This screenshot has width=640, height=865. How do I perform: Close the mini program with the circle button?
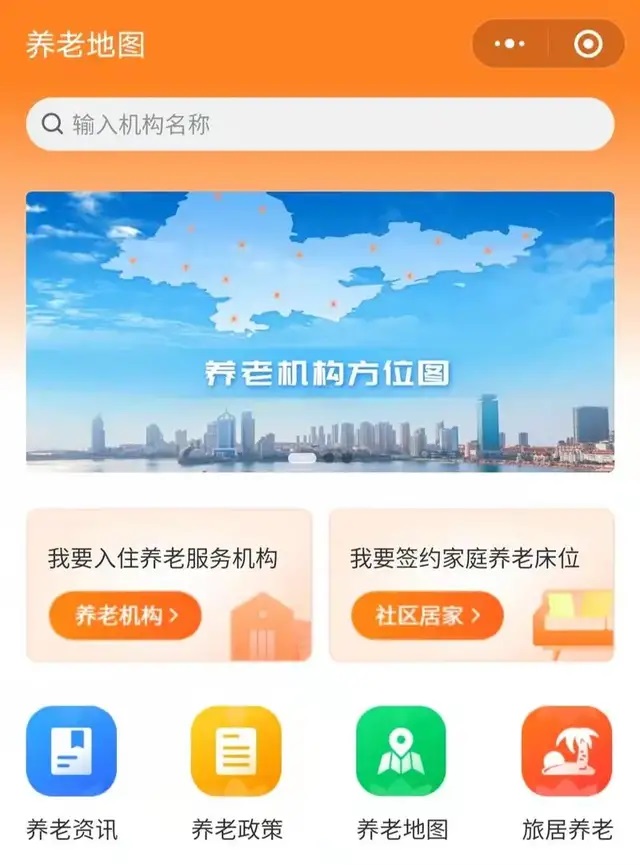pyautogui.click(x=588, y=45)
